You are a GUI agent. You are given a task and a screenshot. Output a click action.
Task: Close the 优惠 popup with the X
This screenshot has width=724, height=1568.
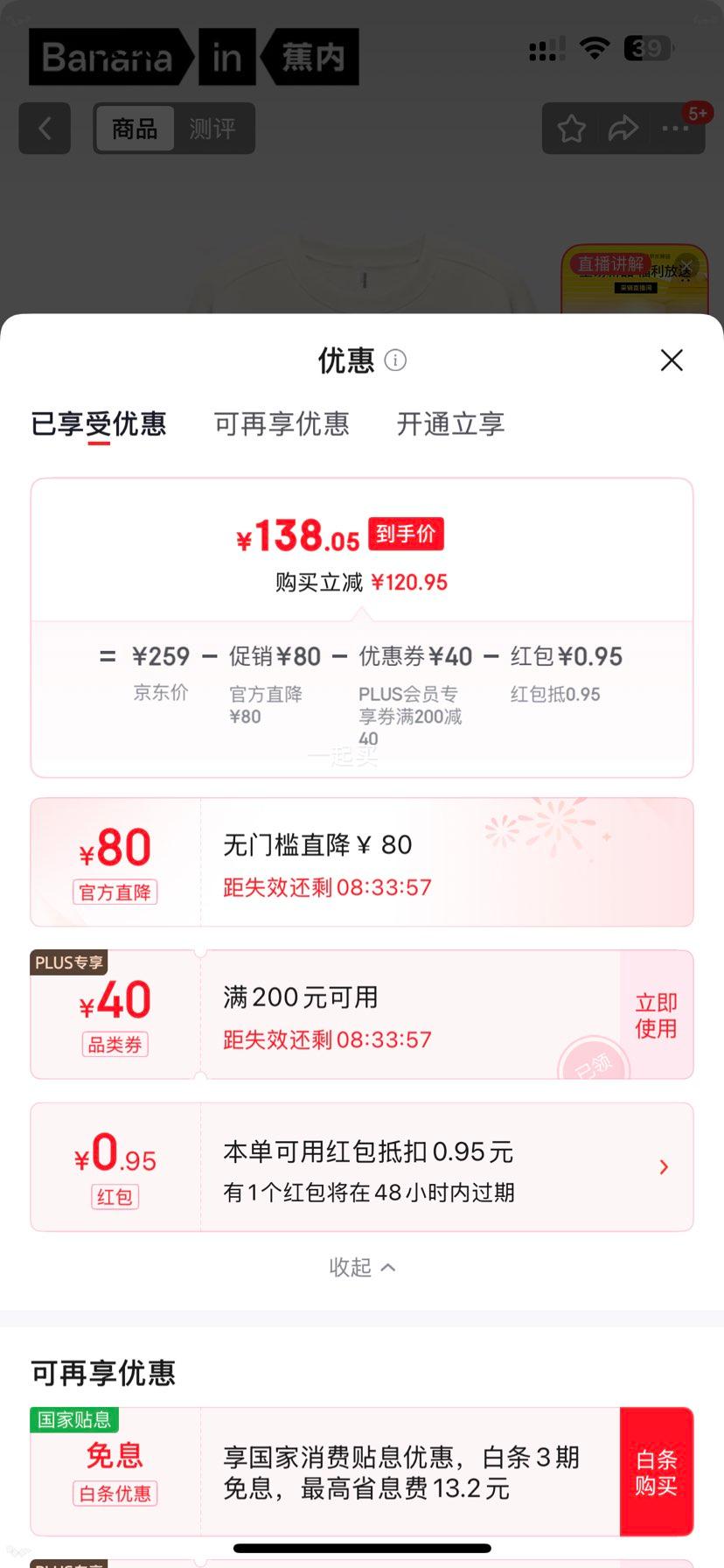[x=671, y=360]
